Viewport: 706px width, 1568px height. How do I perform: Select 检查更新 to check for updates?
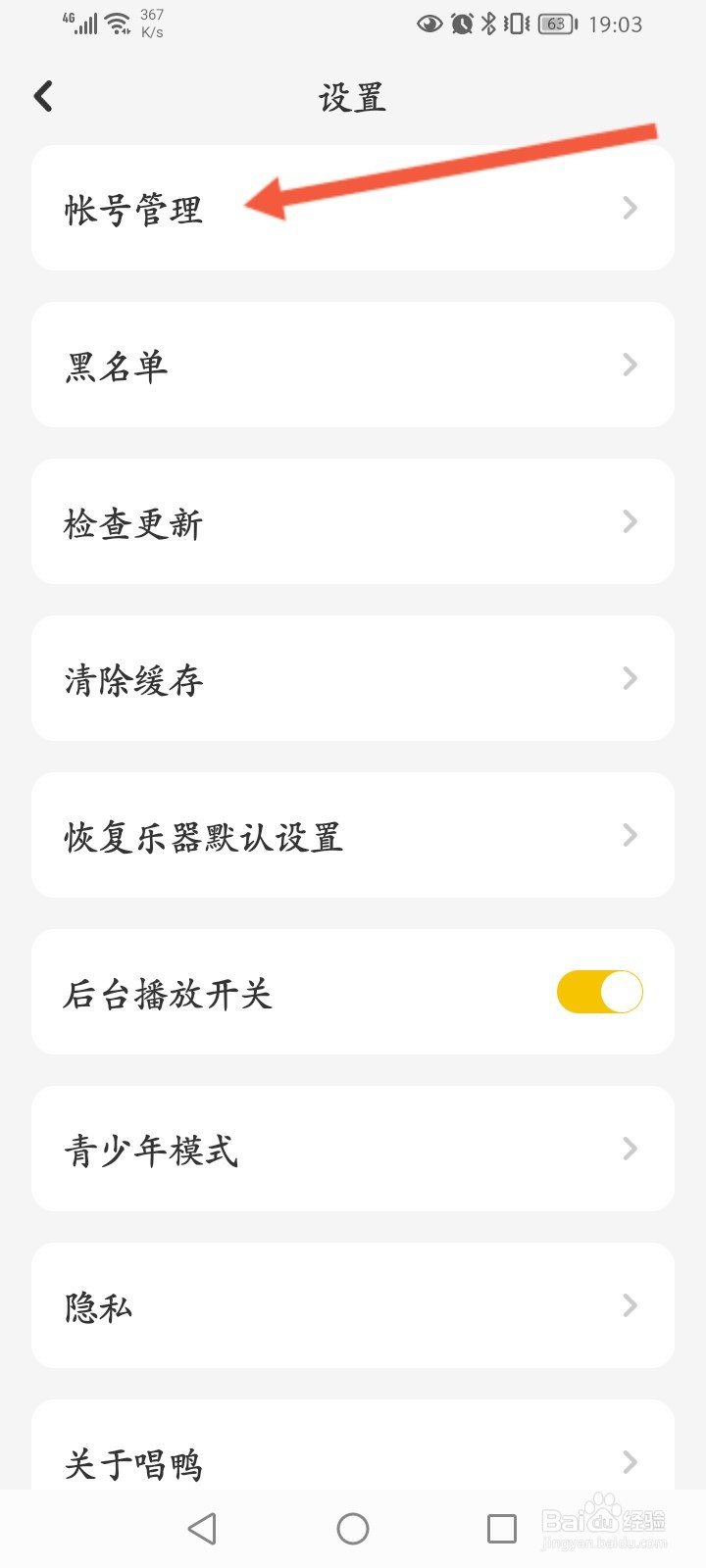click(353, 521)
